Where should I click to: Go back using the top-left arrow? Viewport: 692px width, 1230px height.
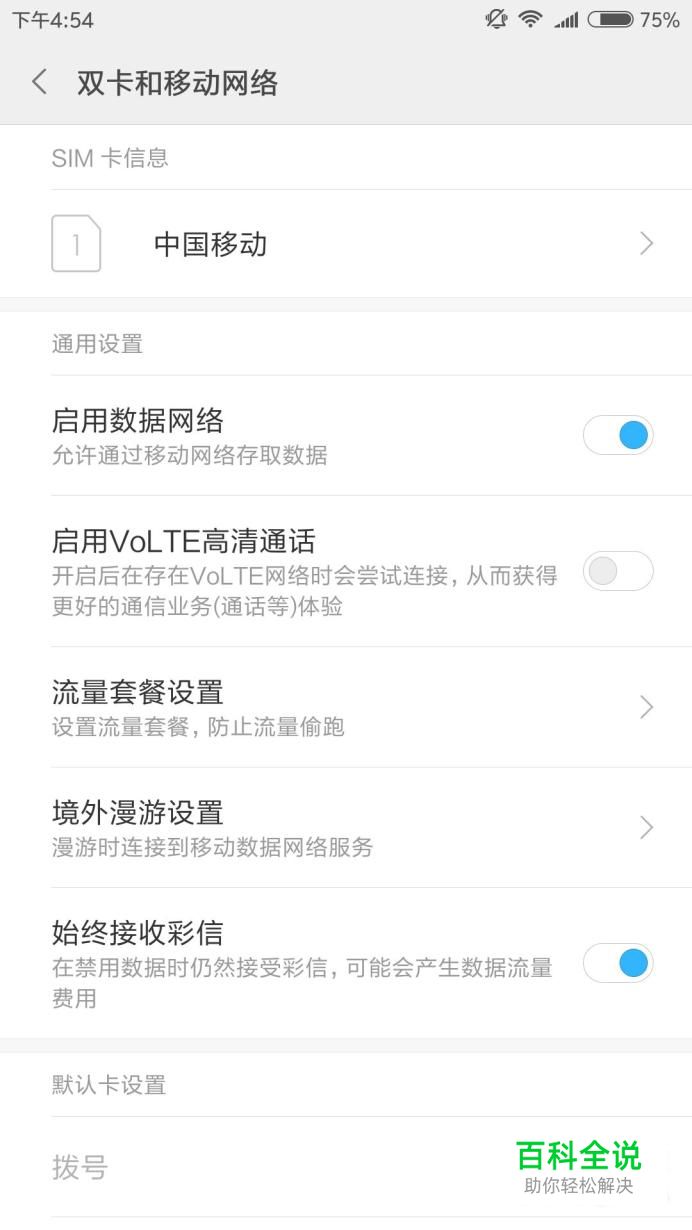click(x=40, y=82)
